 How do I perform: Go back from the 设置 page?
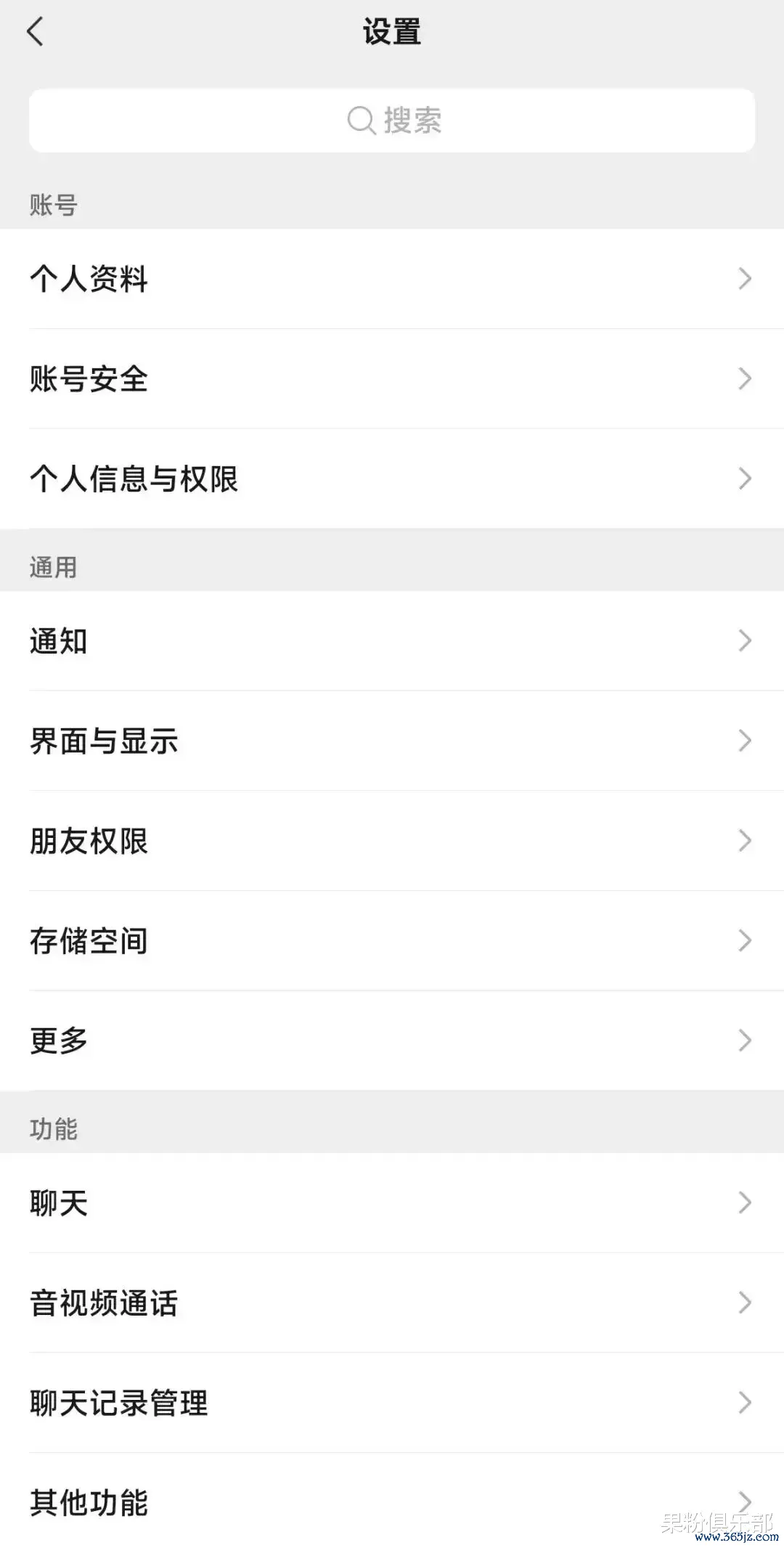[x=35, y=32]
